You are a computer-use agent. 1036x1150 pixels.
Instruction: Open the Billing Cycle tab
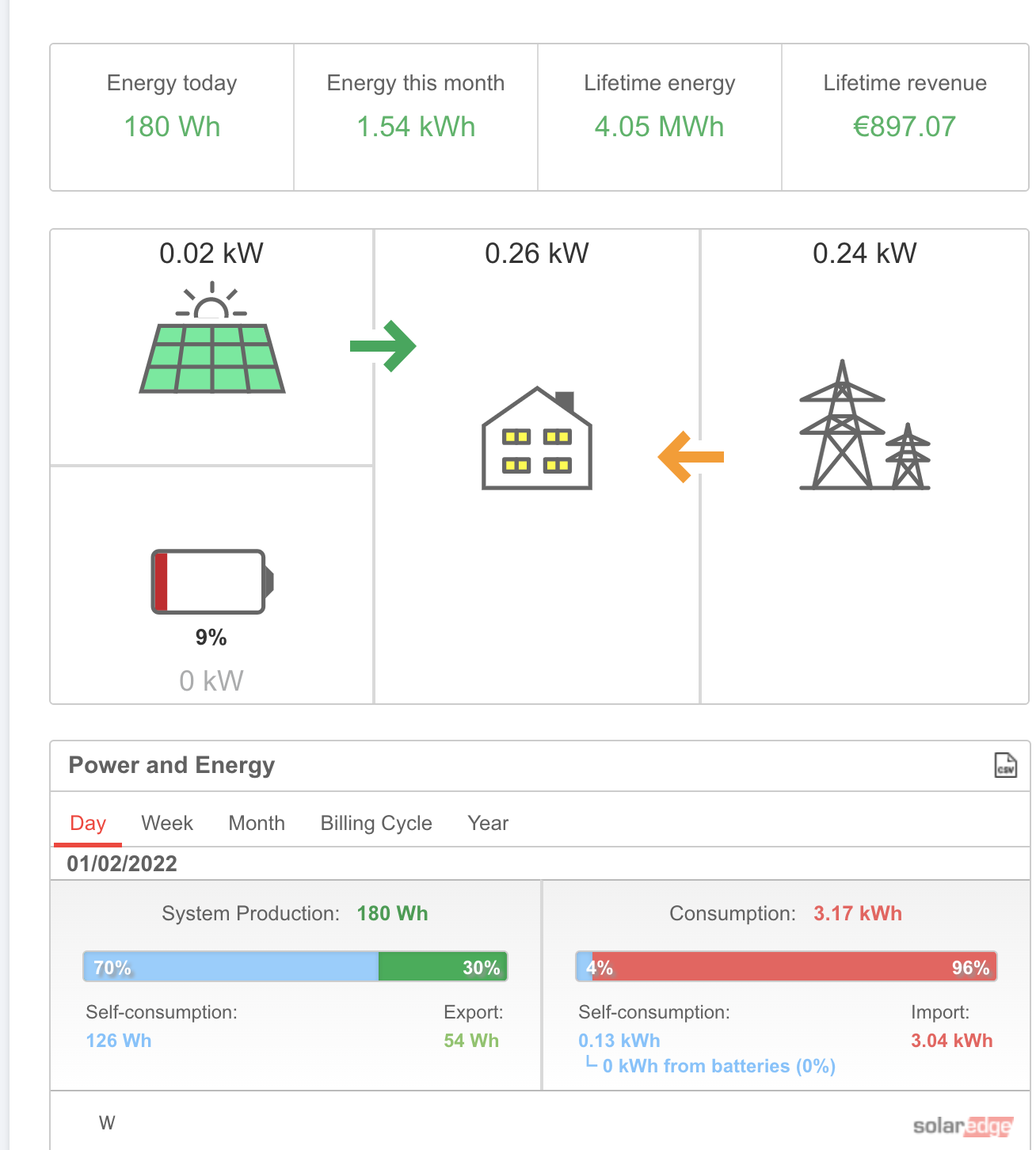pyautogui.click(x=376, y=823)
